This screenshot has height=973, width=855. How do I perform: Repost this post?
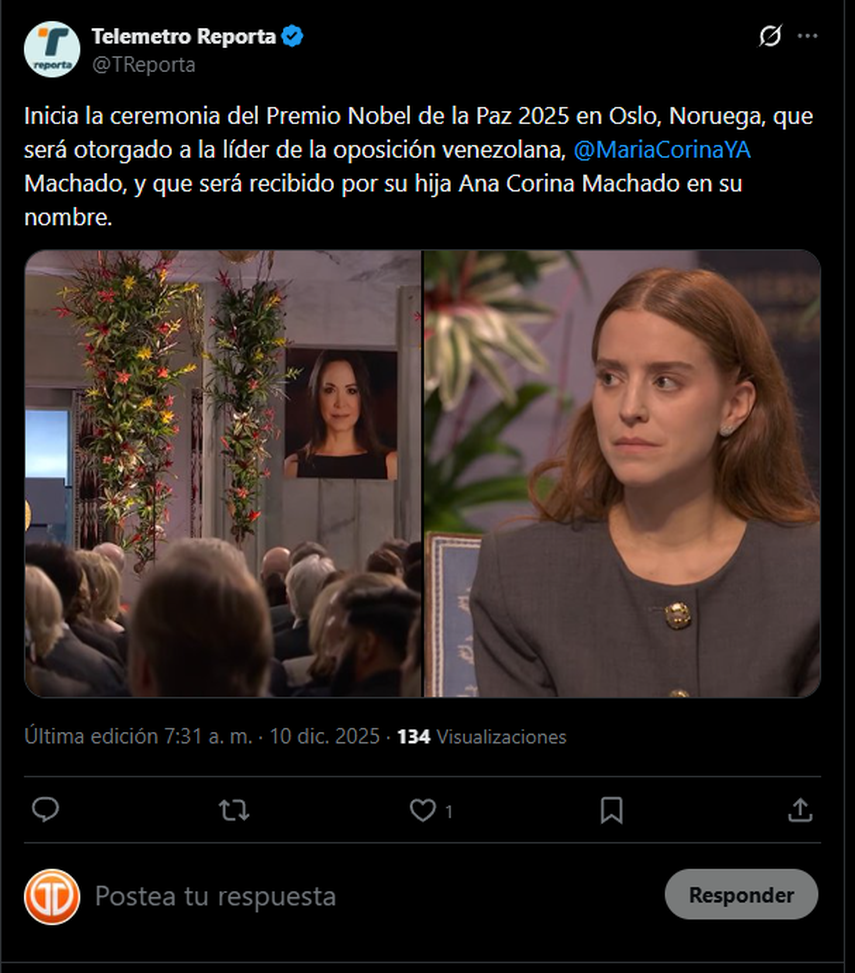234,809
